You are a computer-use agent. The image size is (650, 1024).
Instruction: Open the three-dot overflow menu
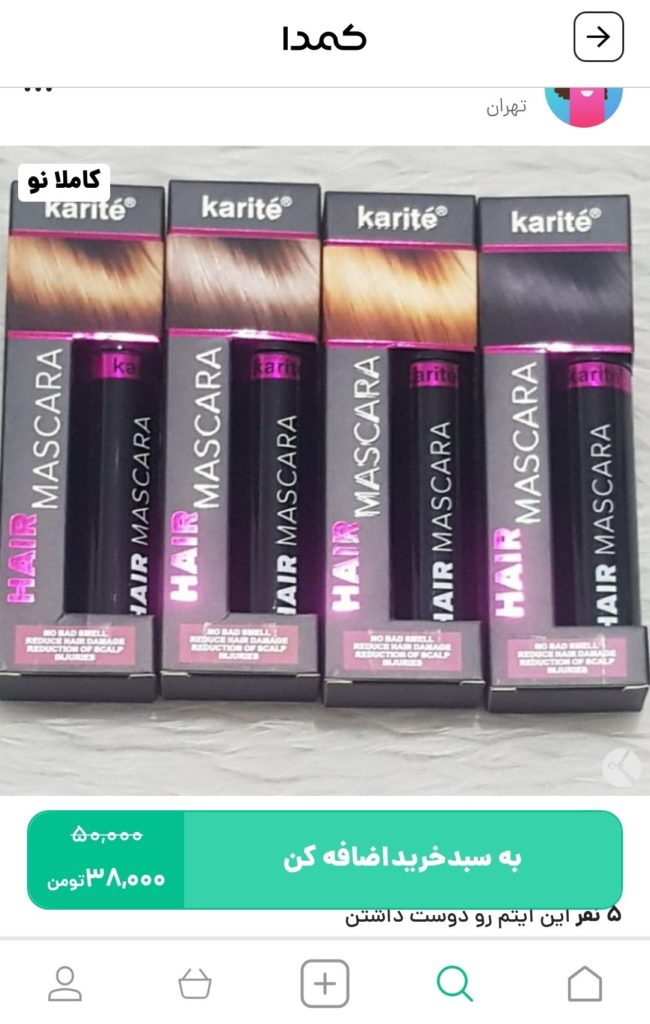[x=38, y=91]
